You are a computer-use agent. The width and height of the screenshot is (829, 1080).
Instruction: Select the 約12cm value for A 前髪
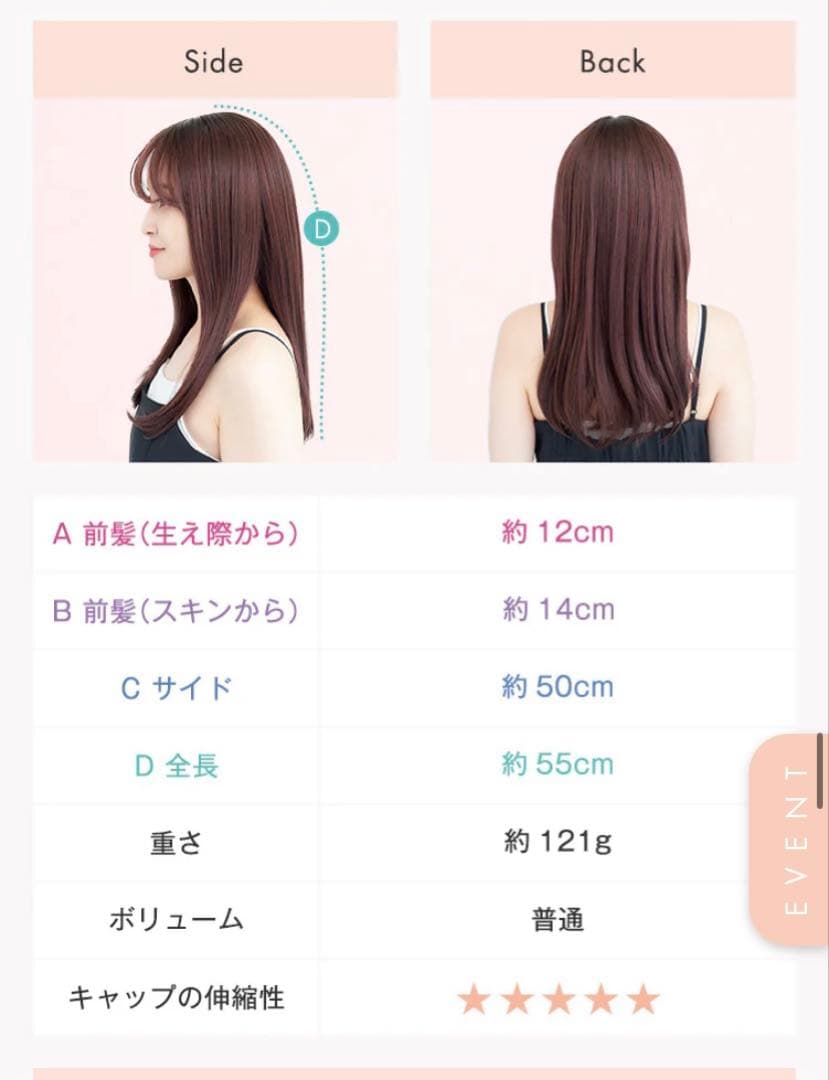[558, 531]
